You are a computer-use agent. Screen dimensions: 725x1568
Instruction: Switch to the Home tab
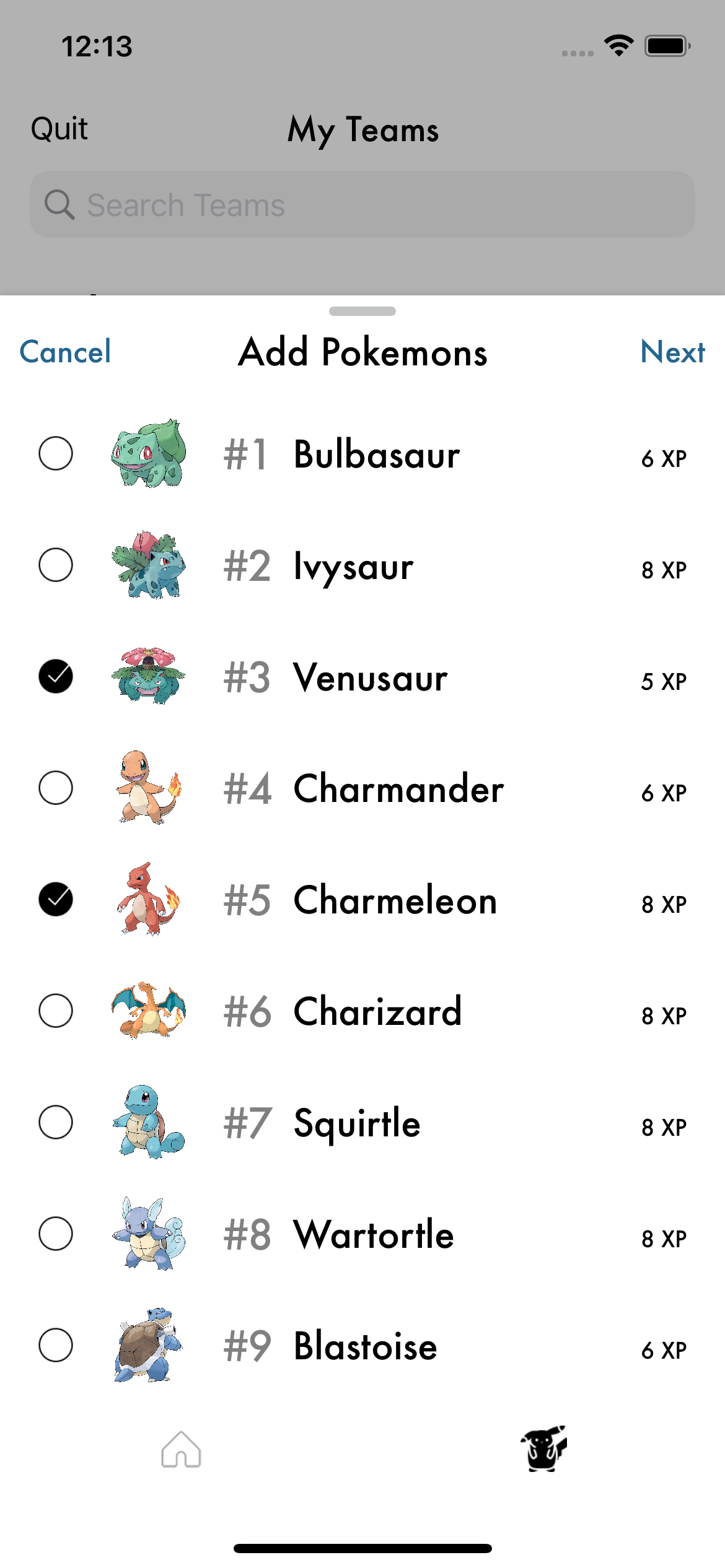(x=181, y=1449)
